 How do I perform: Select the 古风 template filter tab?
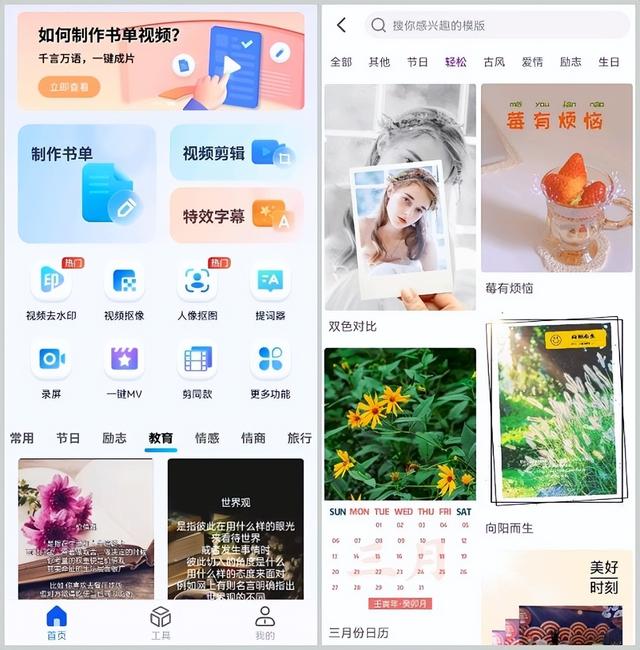(494, 62)
